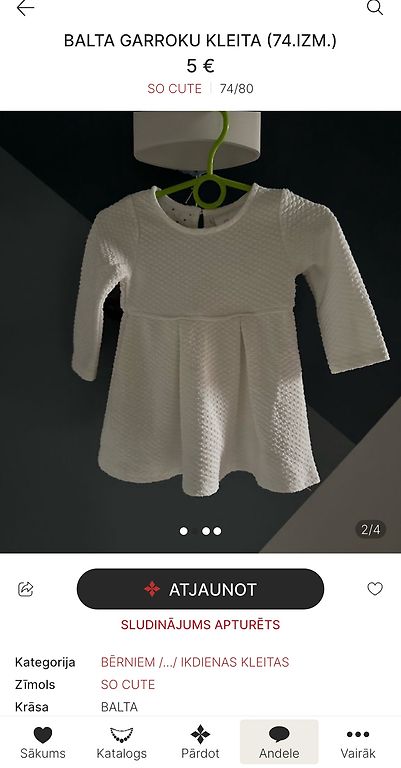Open SO CUTE in the Zīmols row

click(128, 684)
